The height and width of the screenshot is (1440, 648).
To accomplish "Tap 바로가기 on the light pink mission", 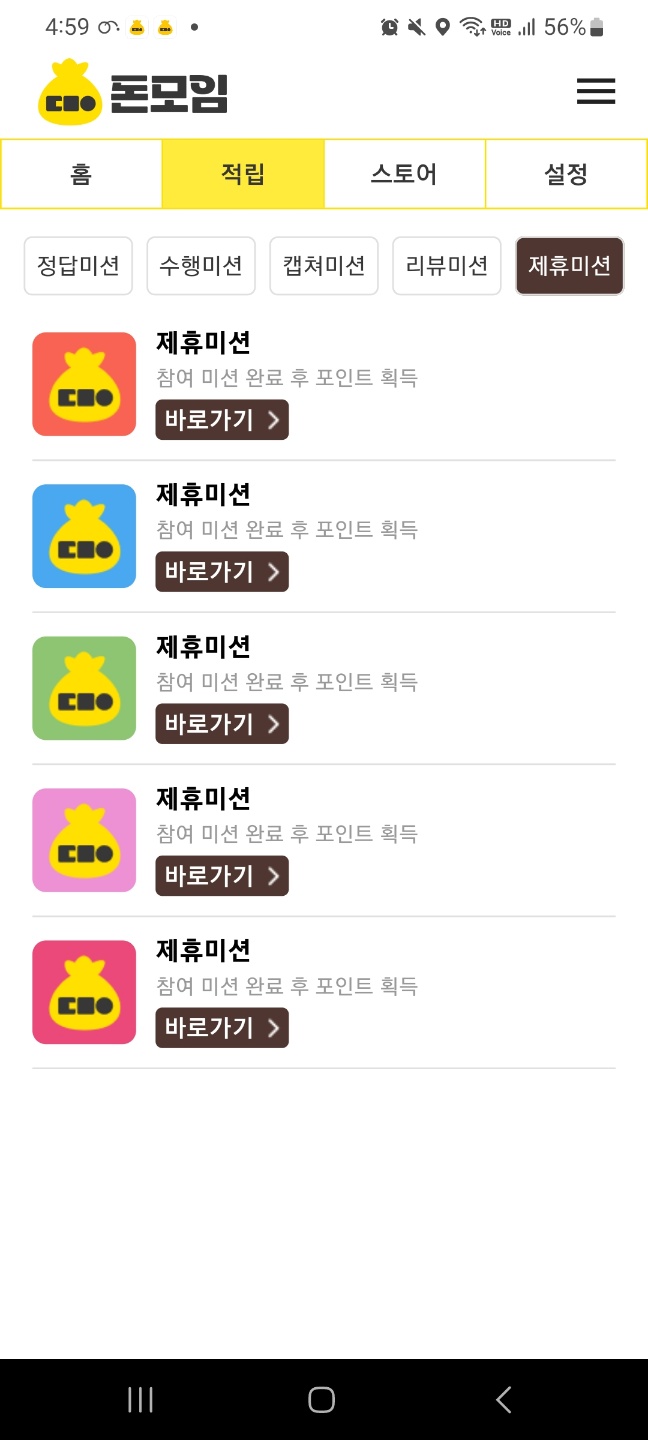I will click(222, 876).
